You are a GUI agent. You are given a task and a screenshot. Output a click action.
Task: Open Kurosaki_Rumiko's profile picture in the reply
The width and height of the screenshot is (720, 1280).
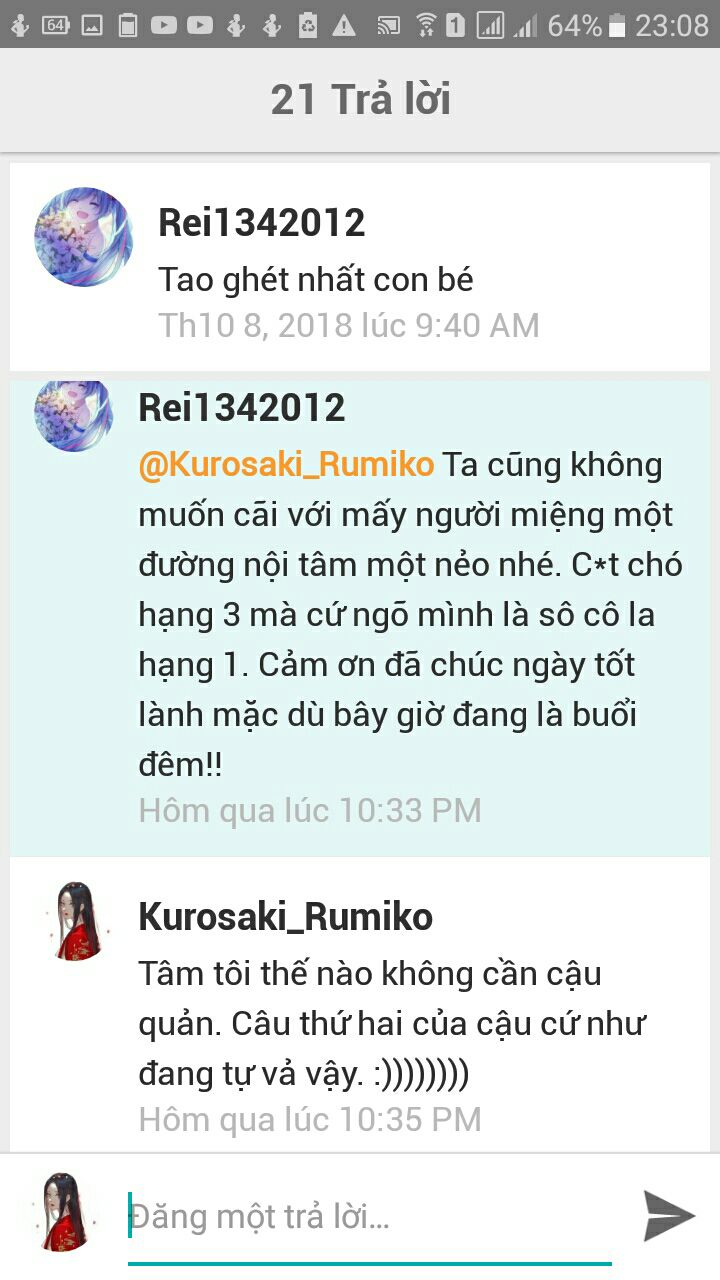[x=77, y=921]
